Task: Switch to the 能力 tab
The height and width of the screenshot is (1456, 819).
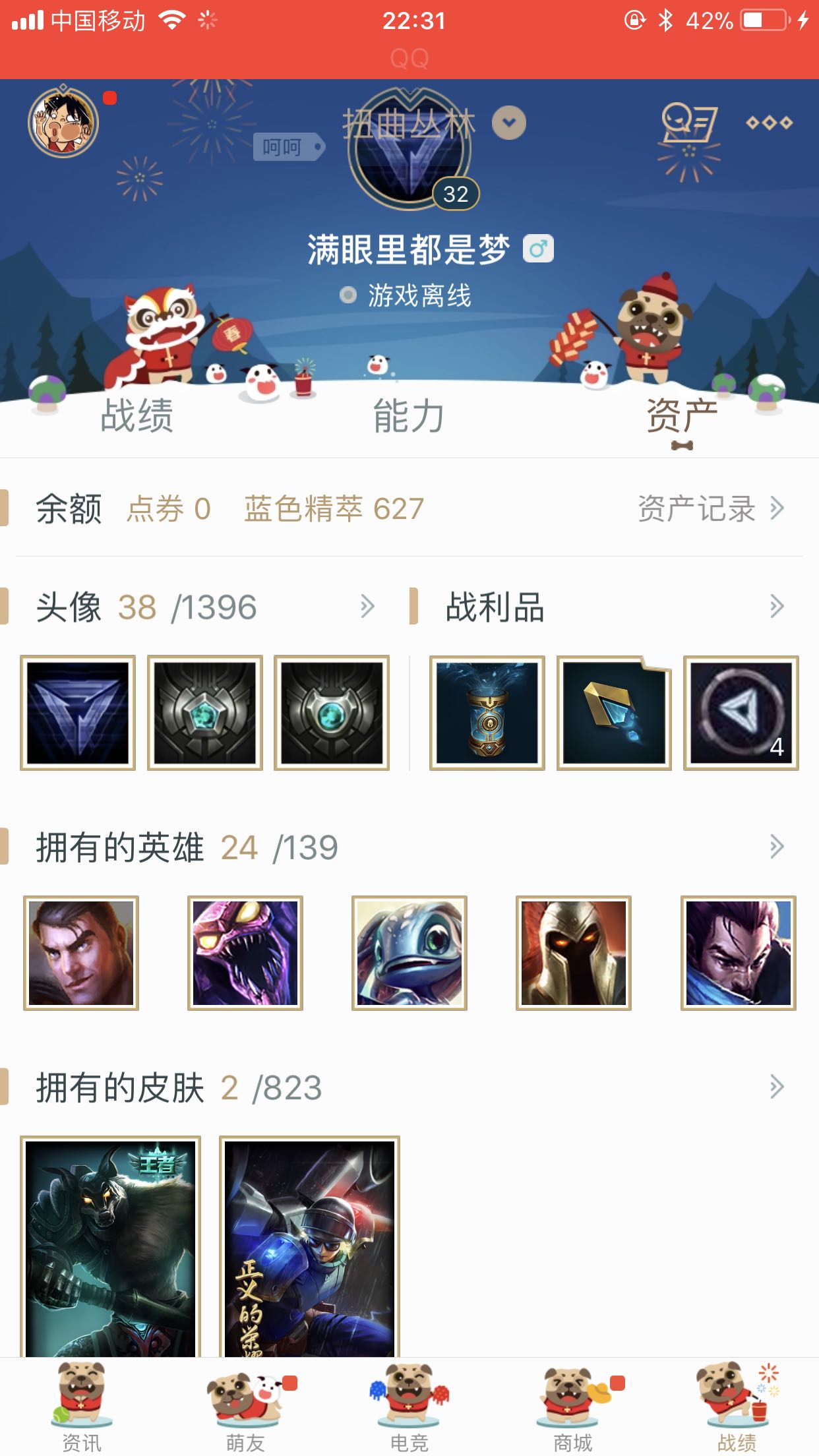Action: 409,416
